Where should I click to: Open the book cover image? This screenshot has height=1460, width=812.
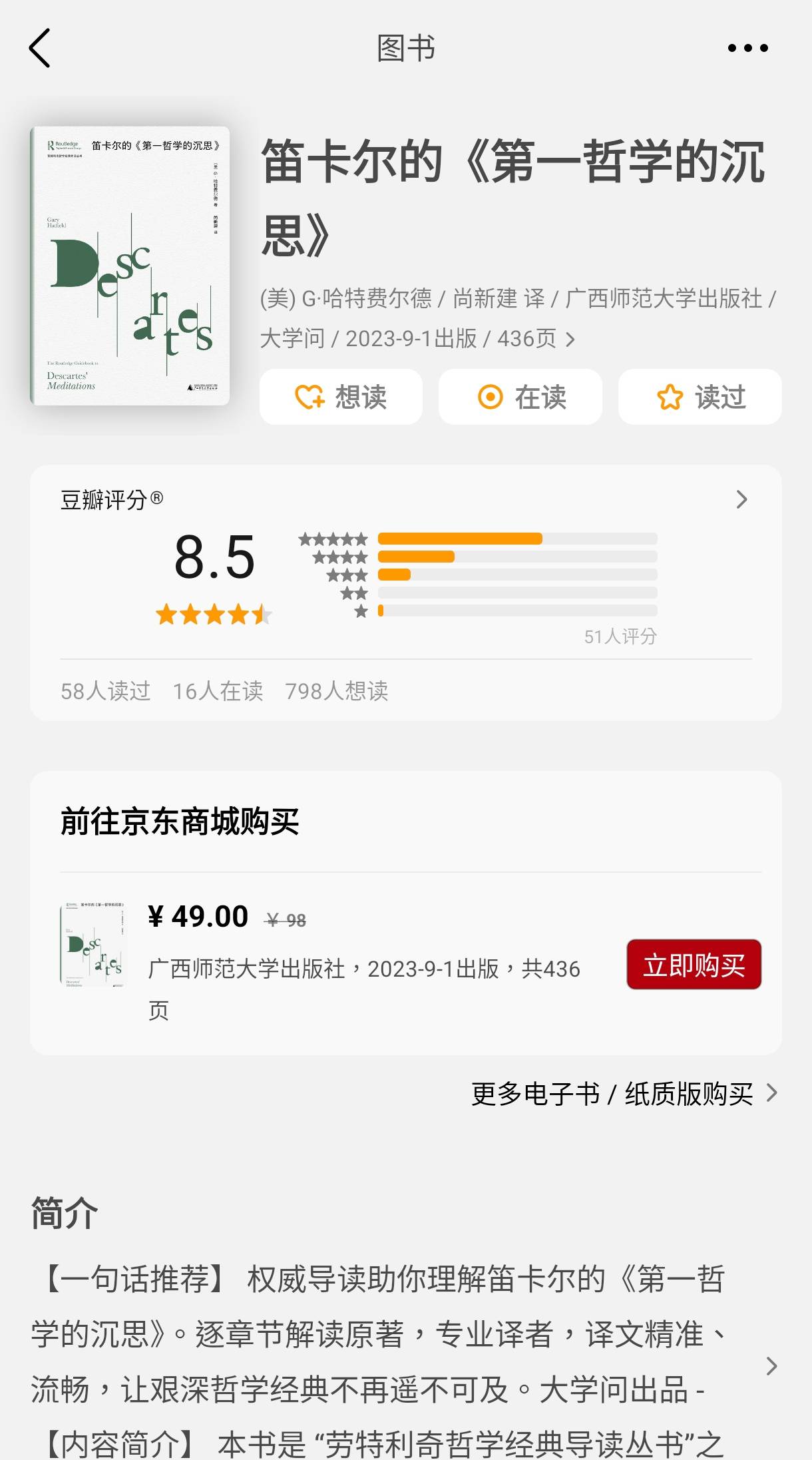130,266
